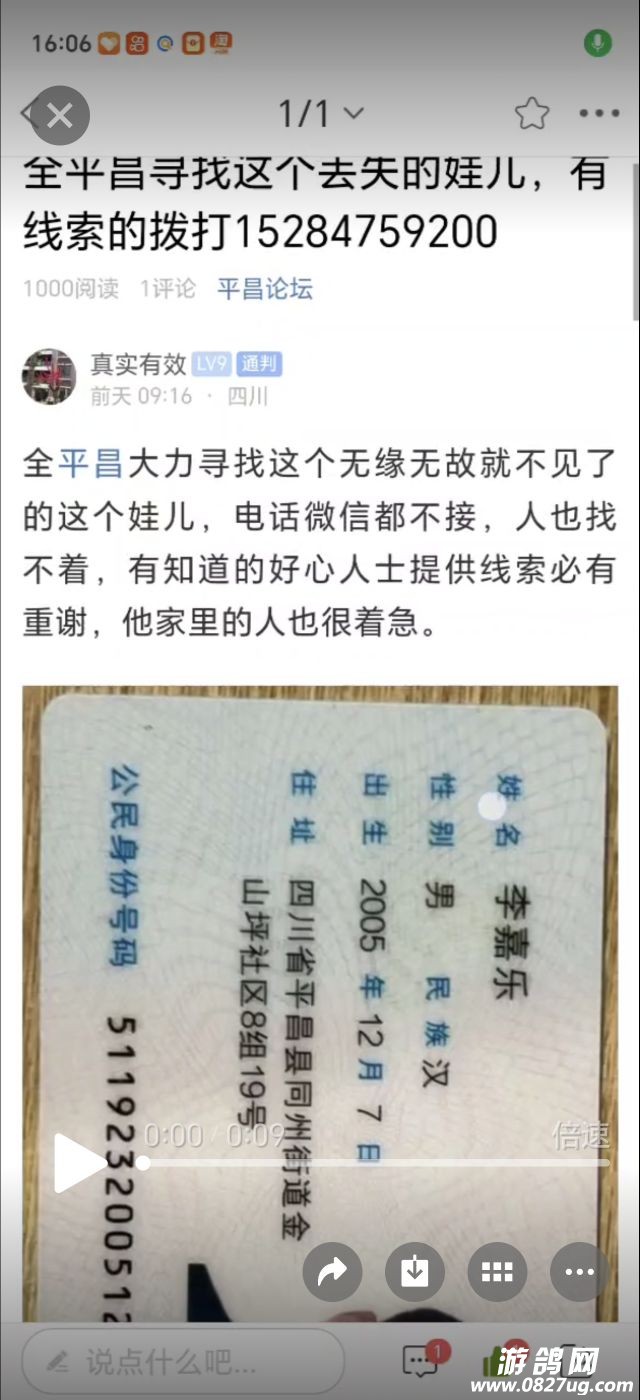640x1400 pixels.
Task: Open the 平昌论坛 forum link
Action: point(265,289)
